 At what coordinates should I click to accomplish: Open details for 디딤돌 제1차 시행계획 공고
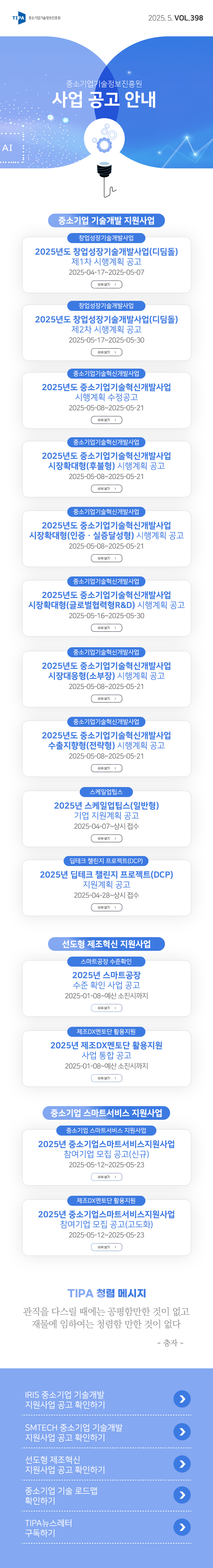tap(106, 284)
